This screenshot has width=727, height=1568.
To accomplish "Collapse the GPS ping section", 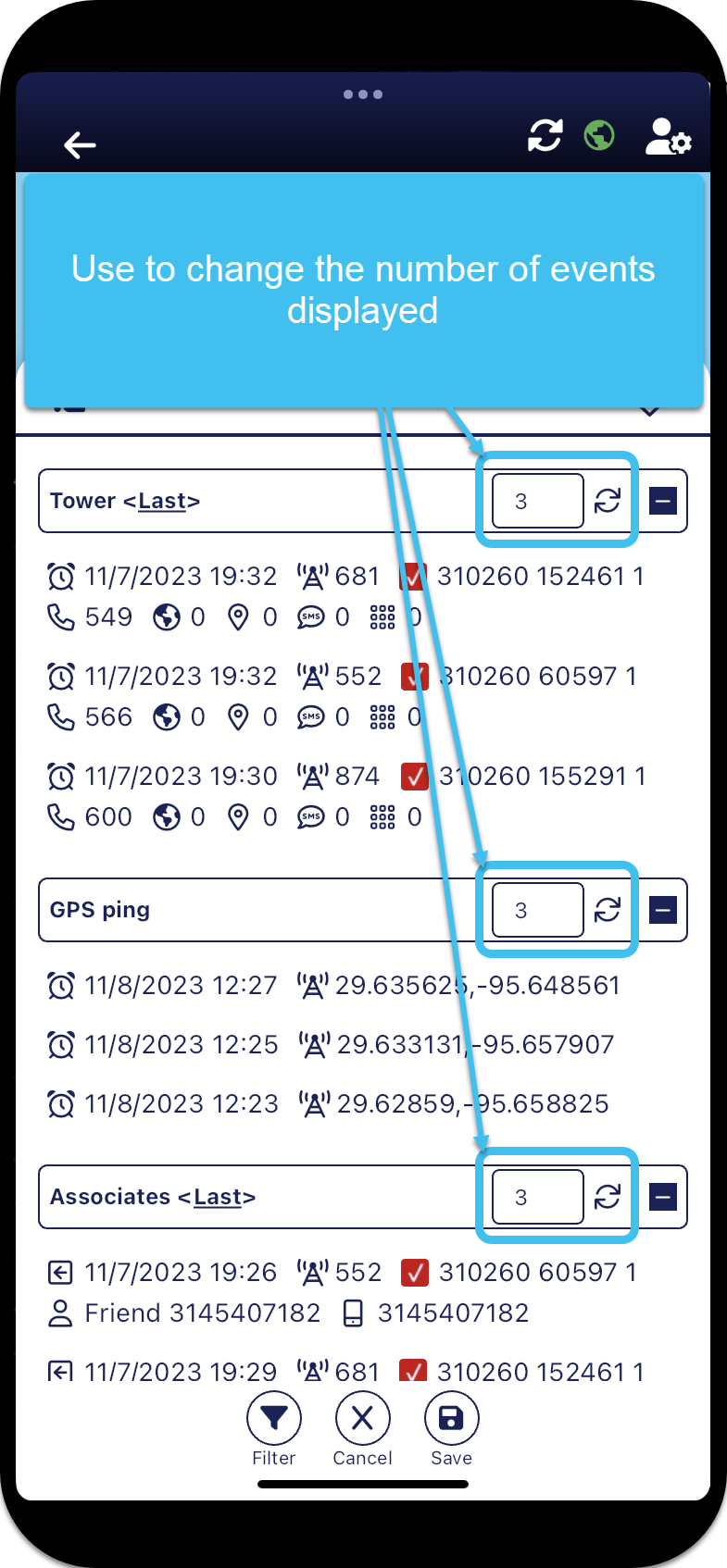I will (x=663, y=910).
